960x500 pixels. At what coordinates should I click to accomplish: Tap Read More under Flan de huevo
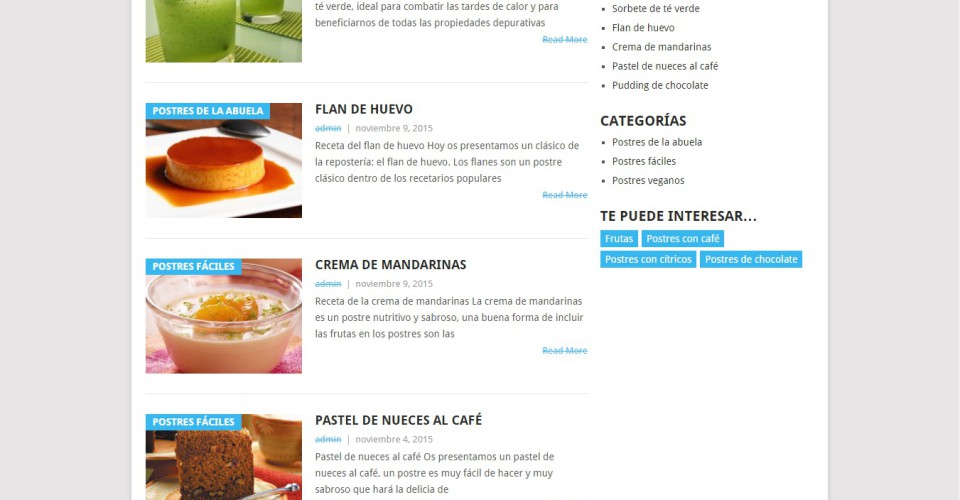564,195
